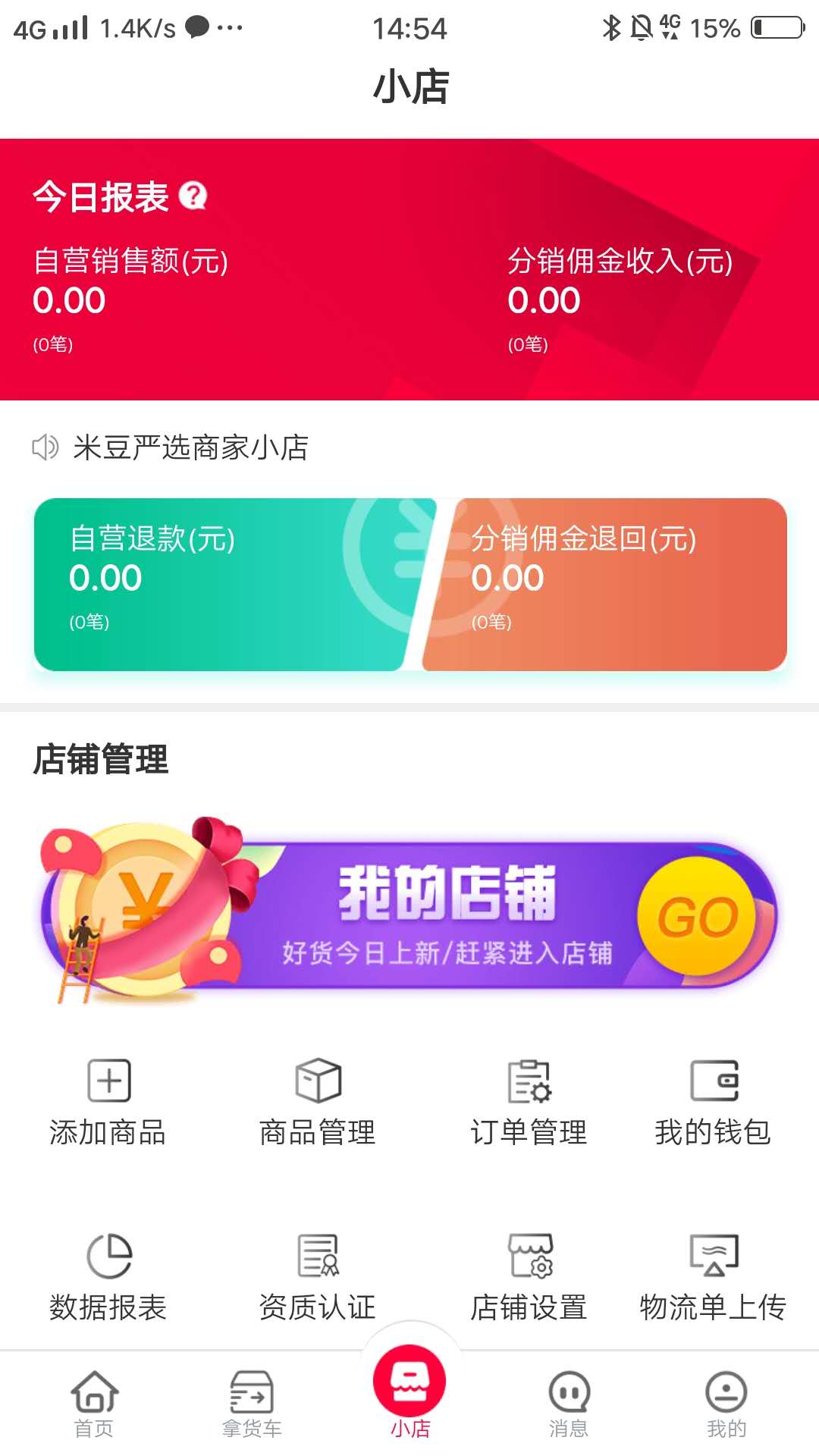
Task: Switch to the 首页 tab
Action: click(x=94, y=1404)
